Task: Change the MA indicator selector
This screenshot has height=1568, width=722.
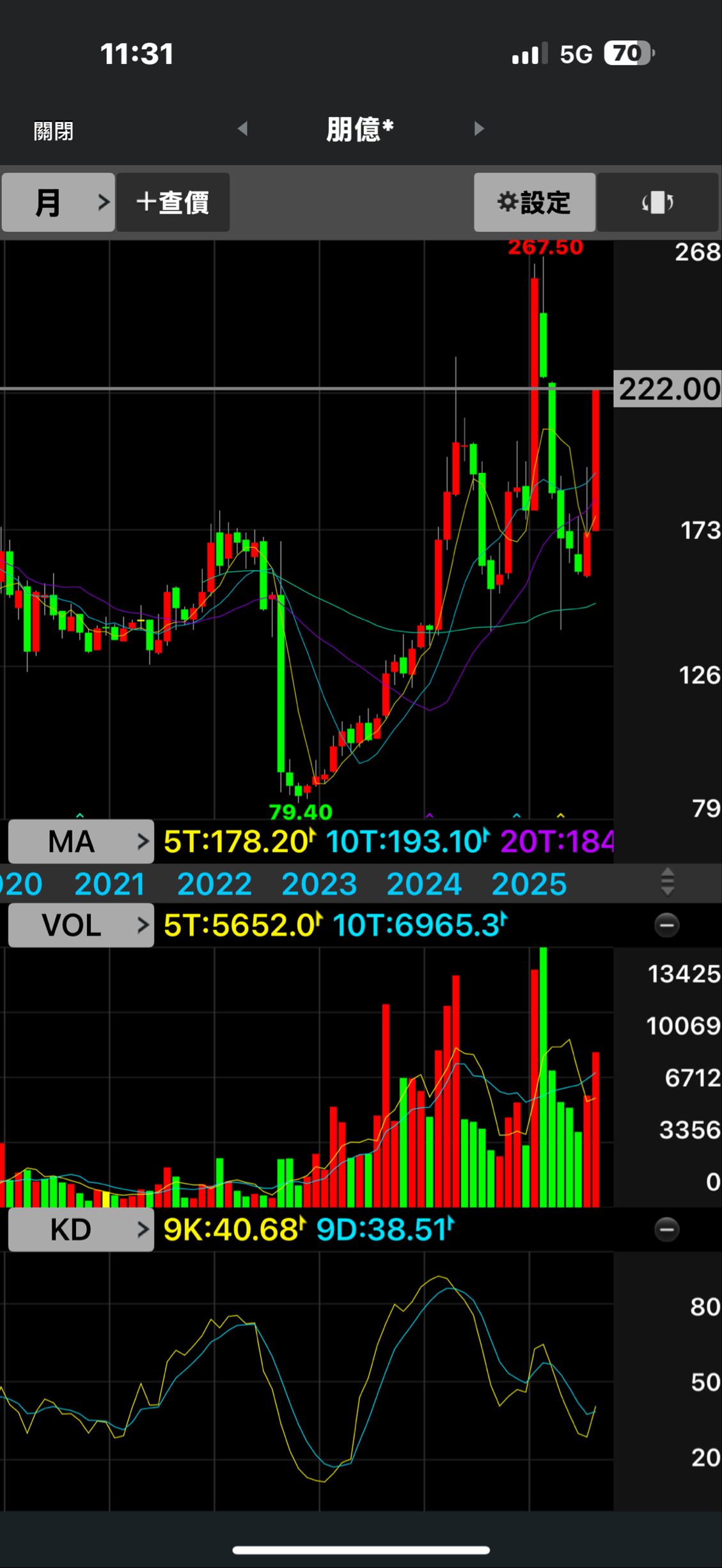Action: click(x=81, y=842)
